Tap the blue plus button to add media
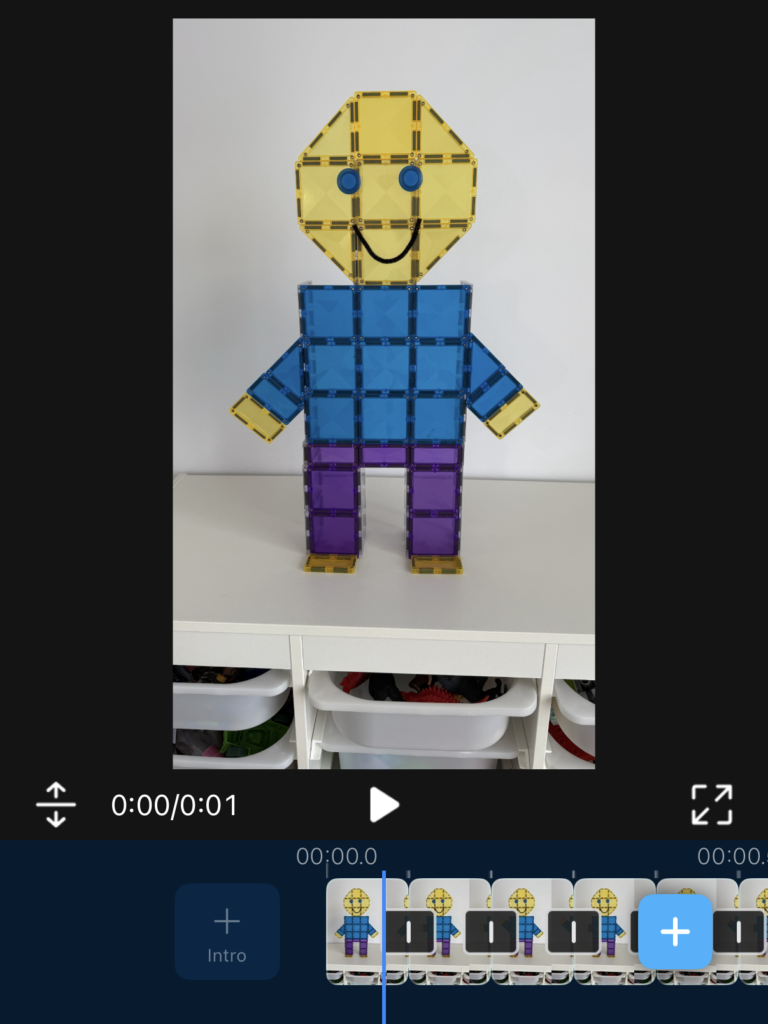Viewport: 768px width, 1024px height. point(675,932)
